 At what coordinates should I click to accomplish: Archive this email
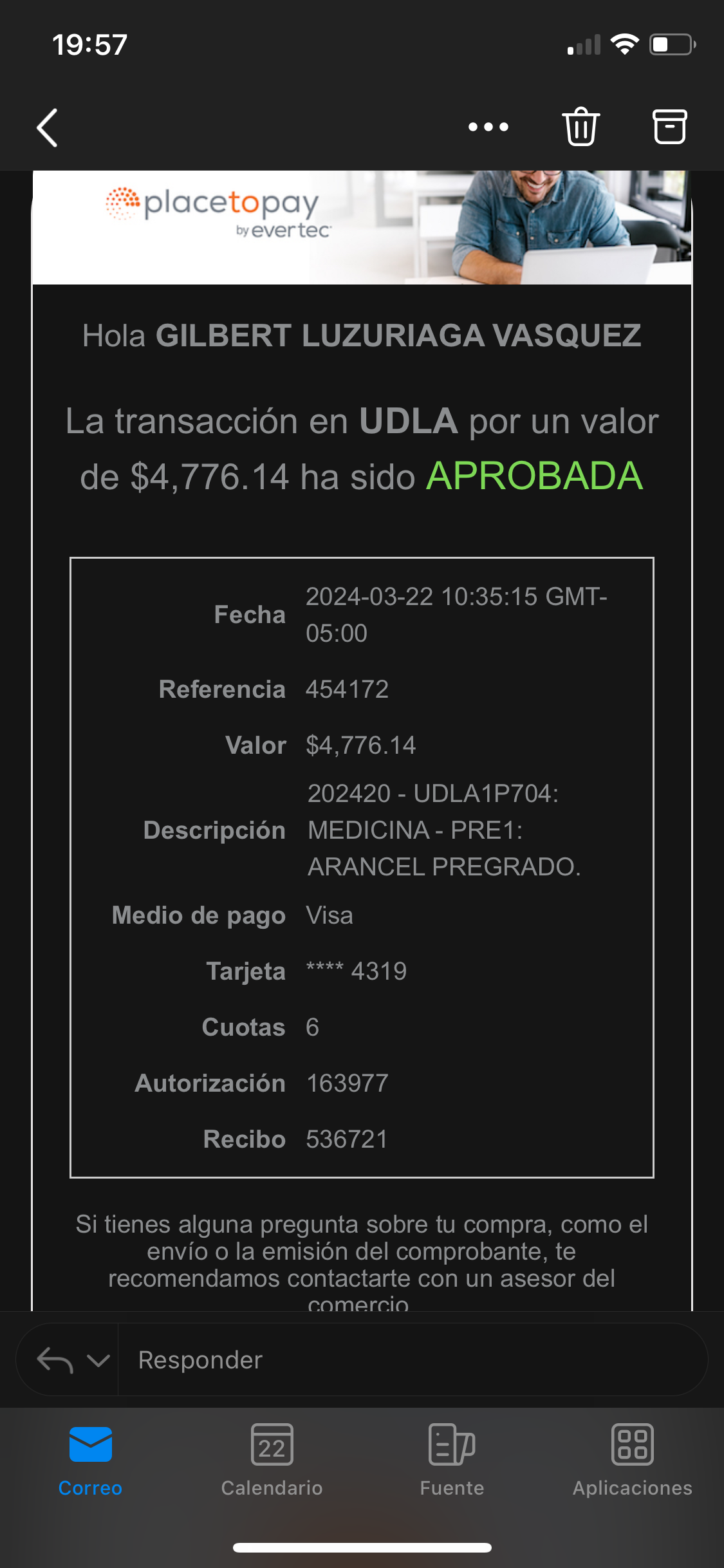coord(669,127)
